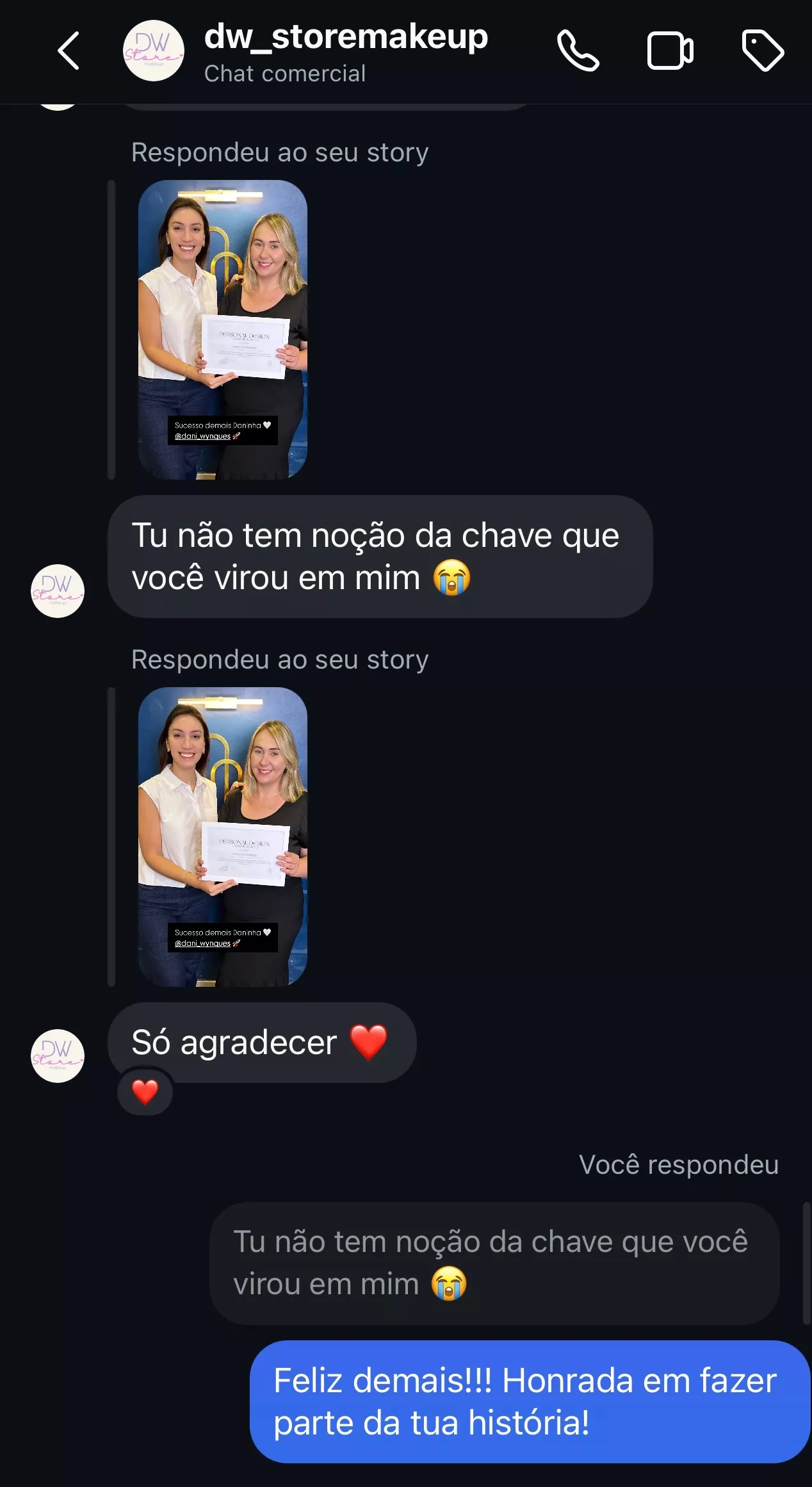Viewport: 812px width, 1487px height.
Task: Start a video call with dw_storemakeup
Action: (670, 51)
